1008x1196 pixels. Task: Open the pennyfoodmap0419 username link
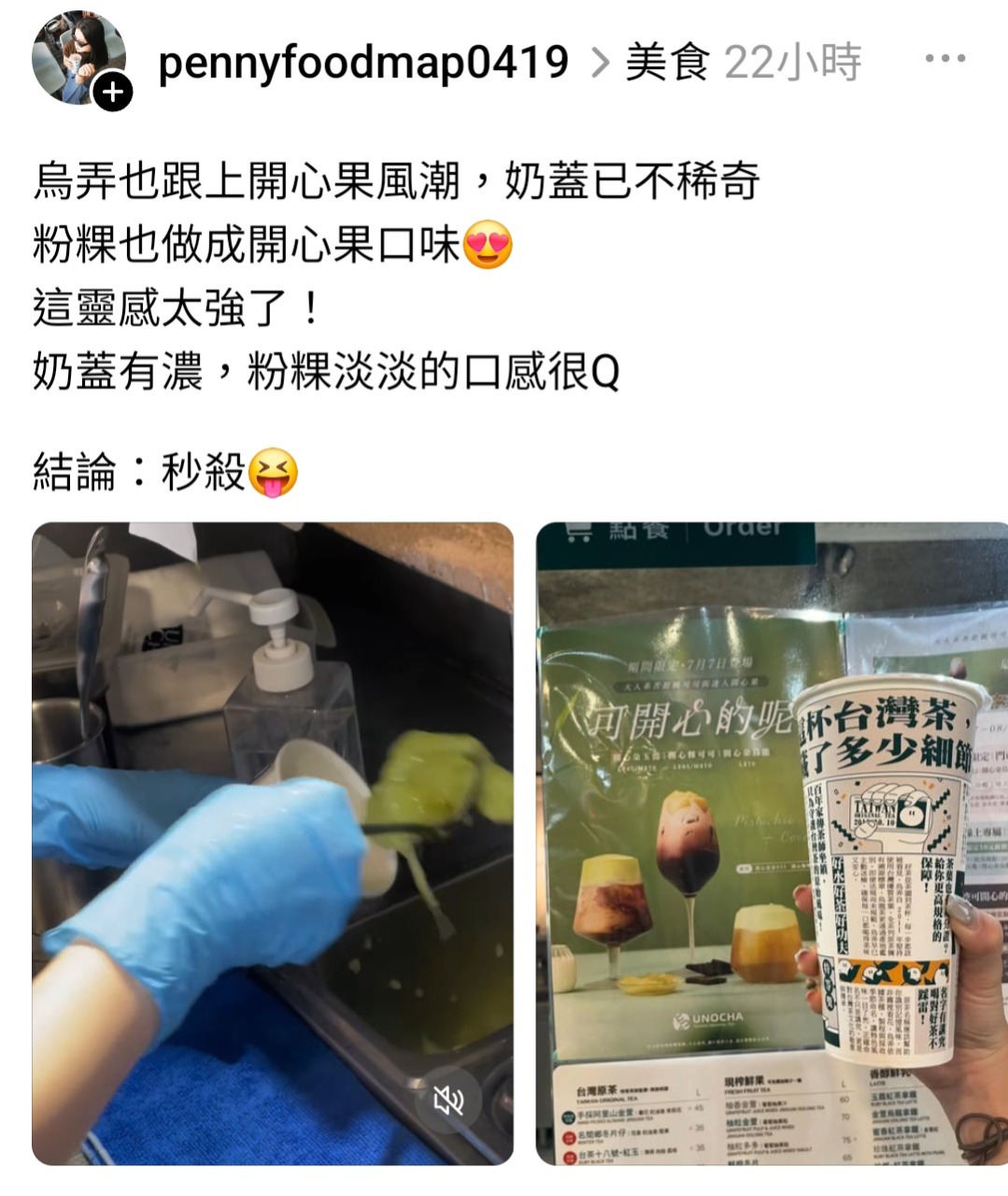click(363, 64)
